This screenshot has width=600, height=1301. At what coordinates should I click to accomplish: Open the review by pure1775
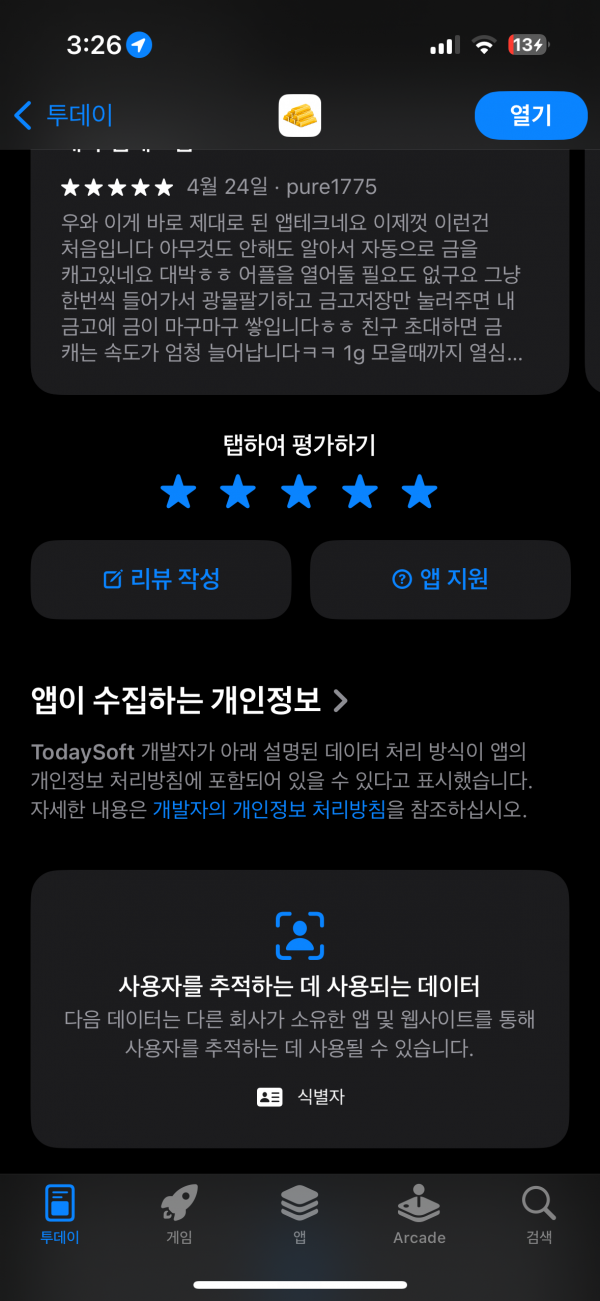coord(300,270)
